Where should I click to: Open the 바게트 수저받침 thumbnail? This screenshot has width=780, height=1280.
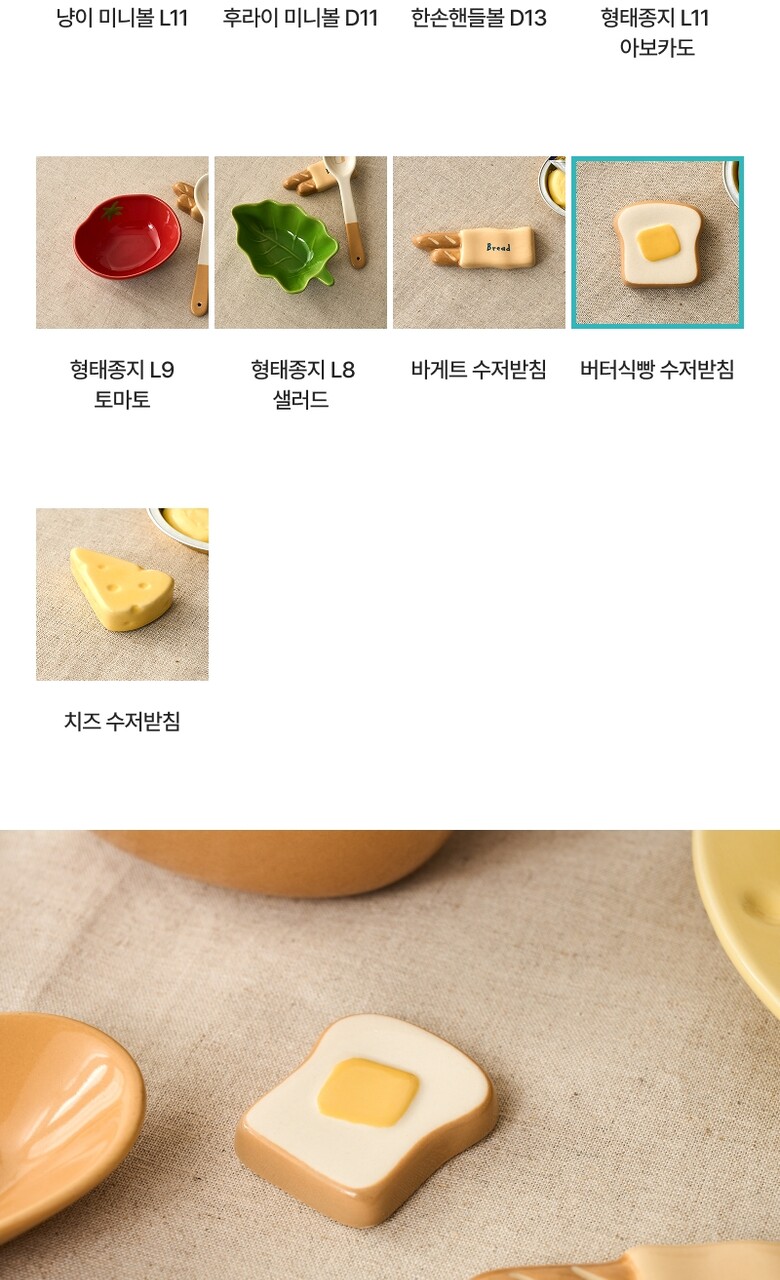pos(479,242)
